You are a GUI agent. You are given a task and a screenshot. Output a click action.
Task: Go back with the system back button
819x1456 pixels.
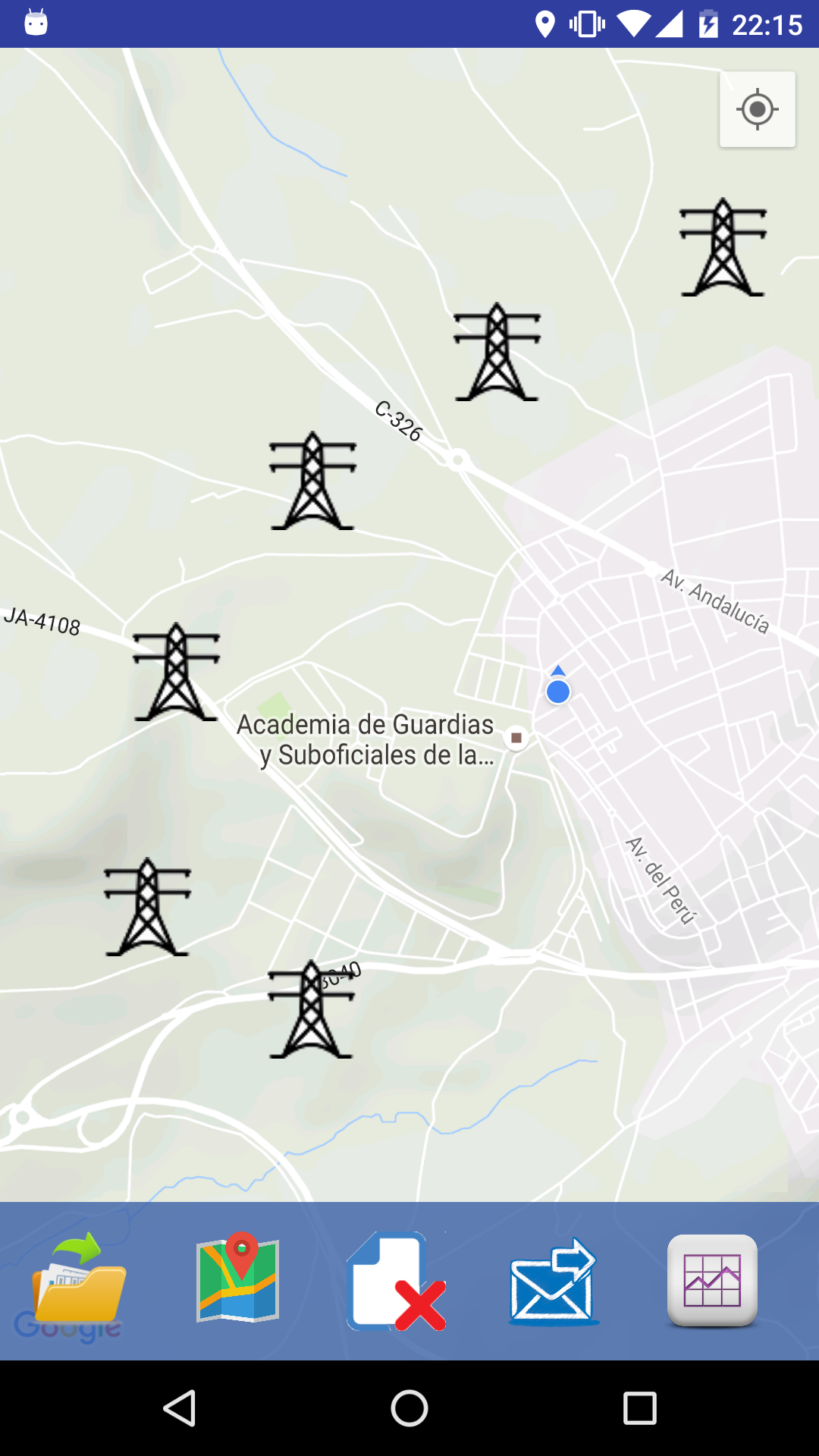[x=180, y=1408]
